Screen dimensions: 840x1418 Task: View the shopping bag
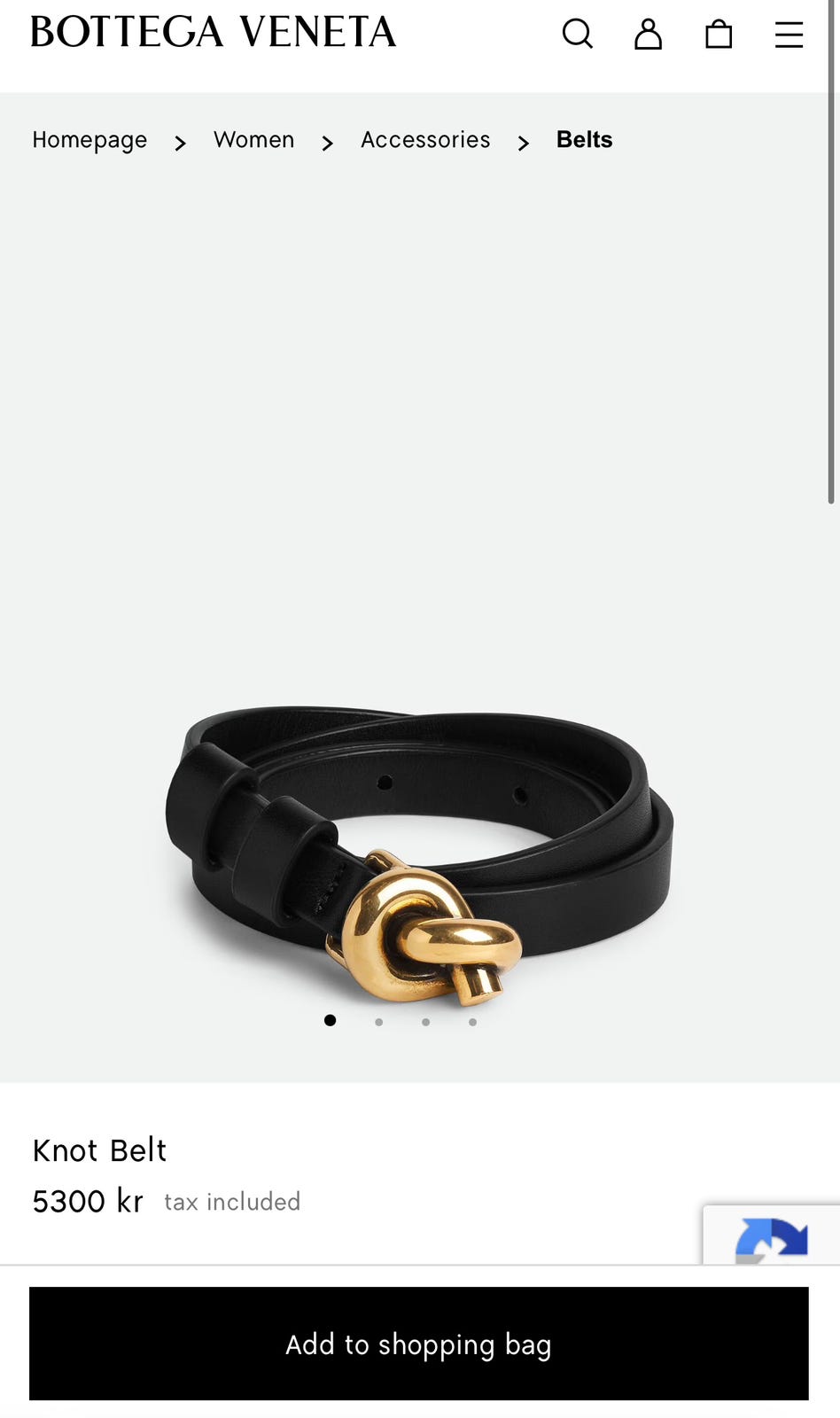click(719, 35)
